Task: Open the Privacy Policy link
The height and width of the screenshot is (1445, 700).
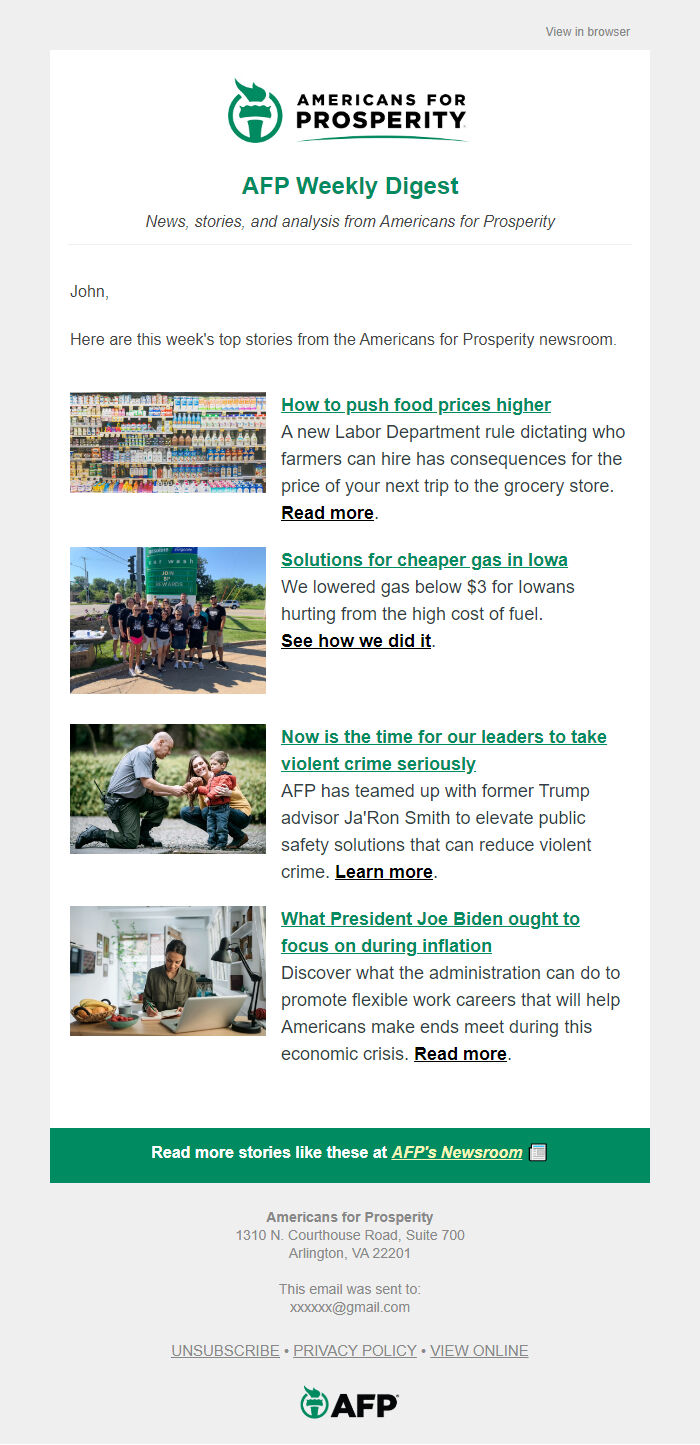Action: coord(355,1351)
